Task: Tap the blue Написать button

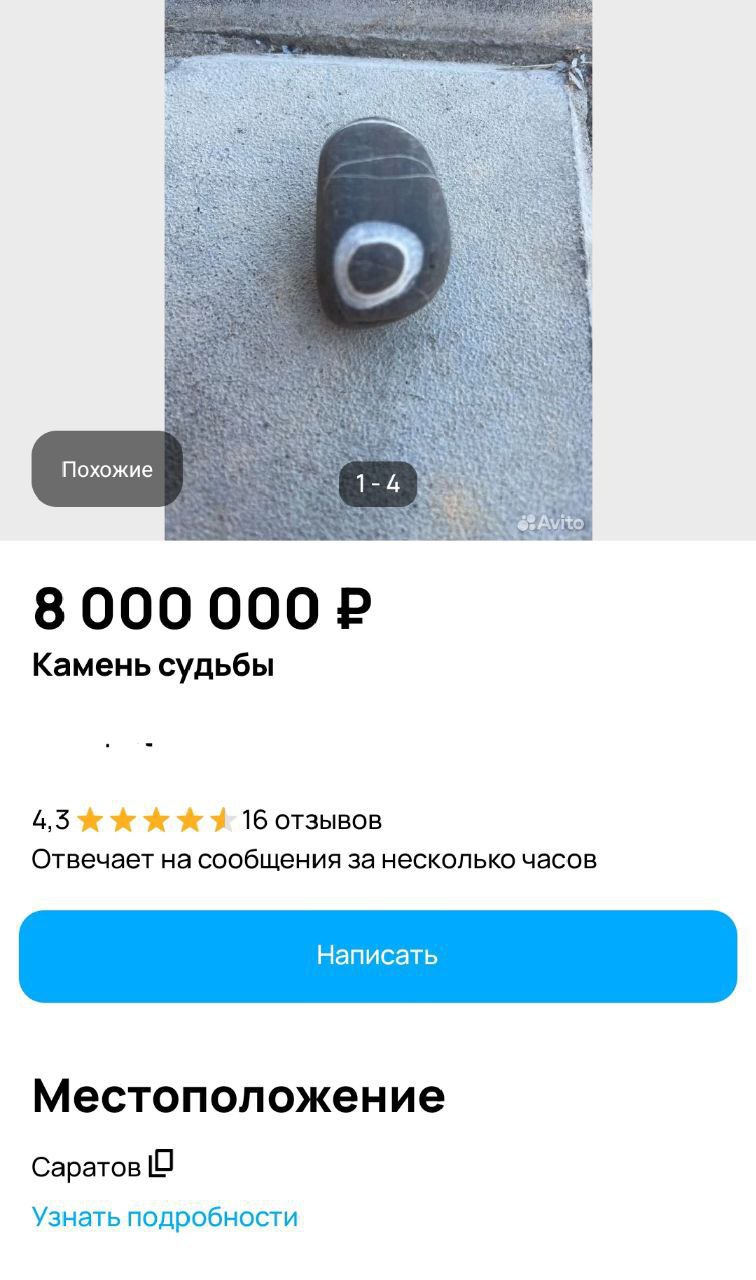Action: pos(378,955)
